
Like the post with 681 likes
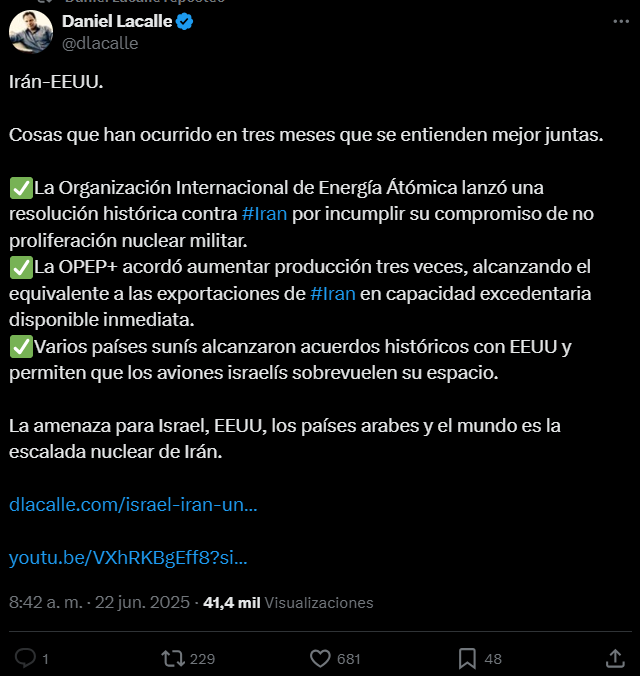click(x=320, y=658)
